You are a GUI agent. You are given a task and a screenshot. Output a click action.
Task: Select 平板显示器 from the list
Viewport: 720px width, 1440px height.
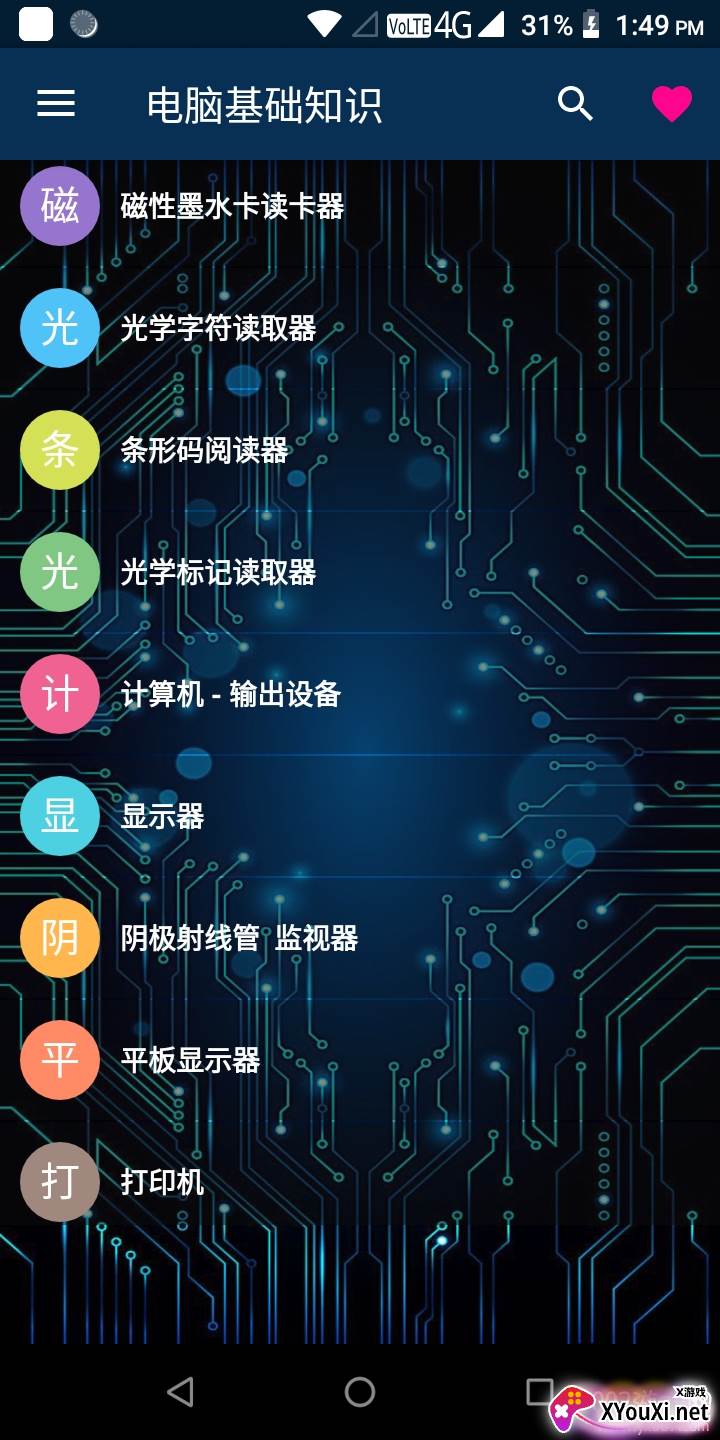[x=360, y=1060]
